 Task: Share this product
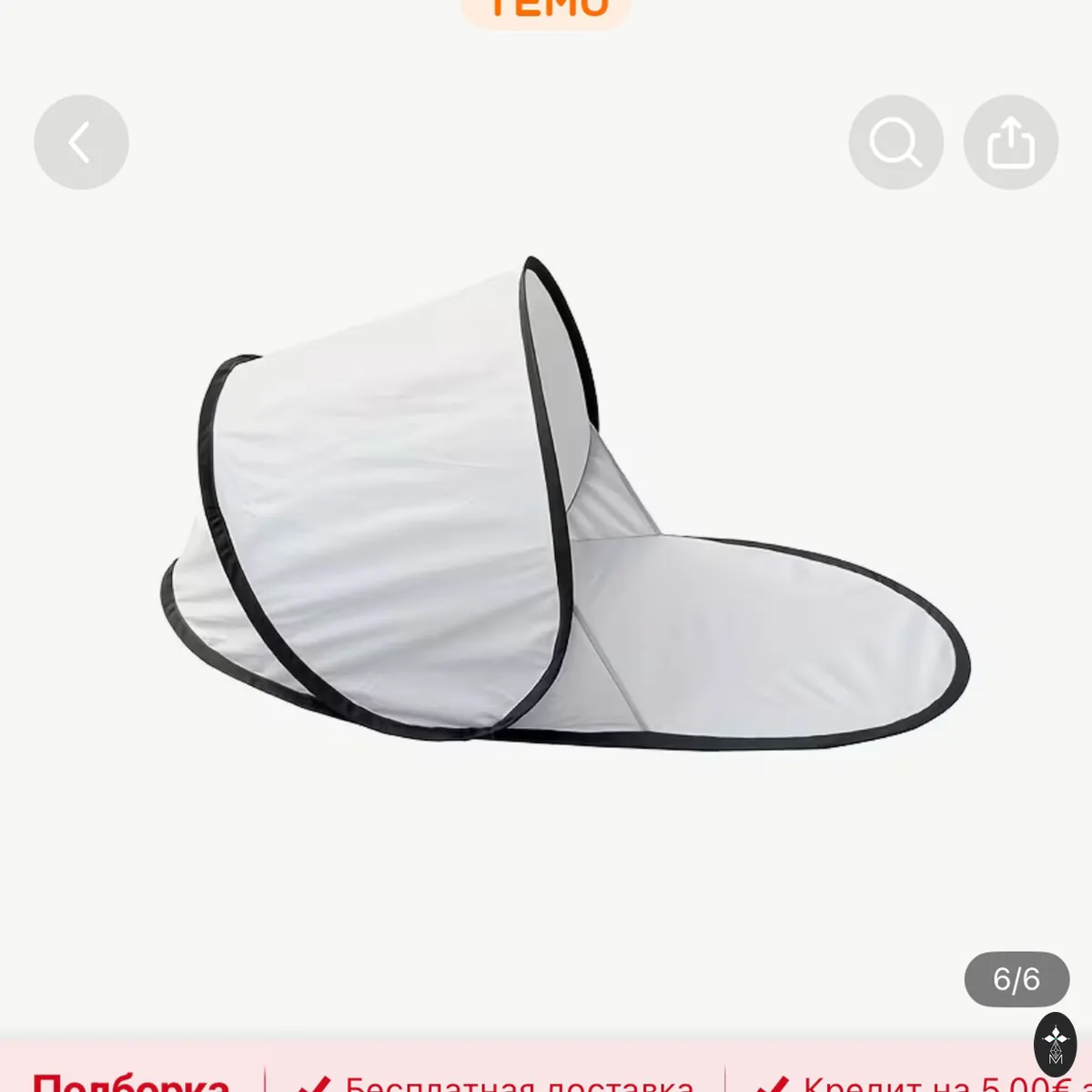1011,142
